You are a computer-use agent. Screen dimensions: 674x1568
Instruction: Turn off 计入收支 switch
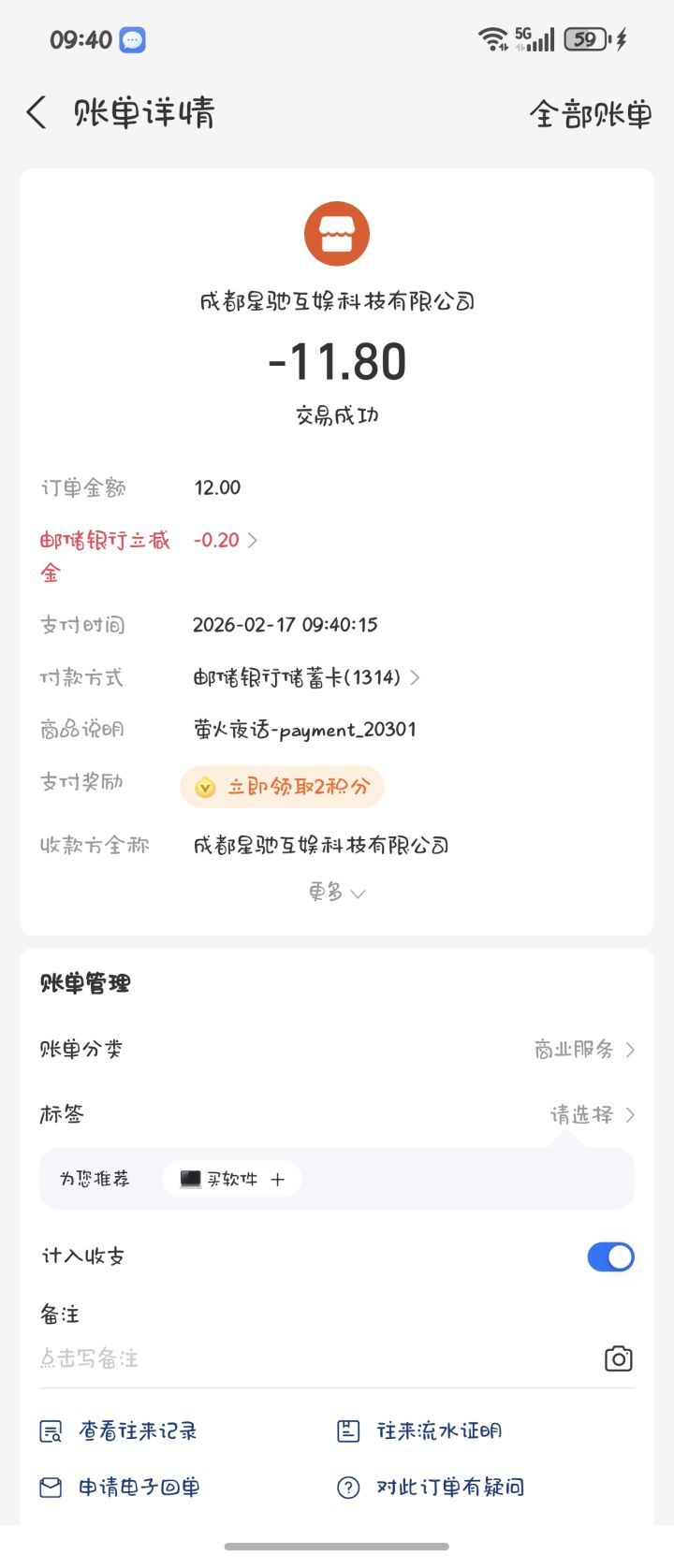pyautogui.click(x=610, y=1256)
